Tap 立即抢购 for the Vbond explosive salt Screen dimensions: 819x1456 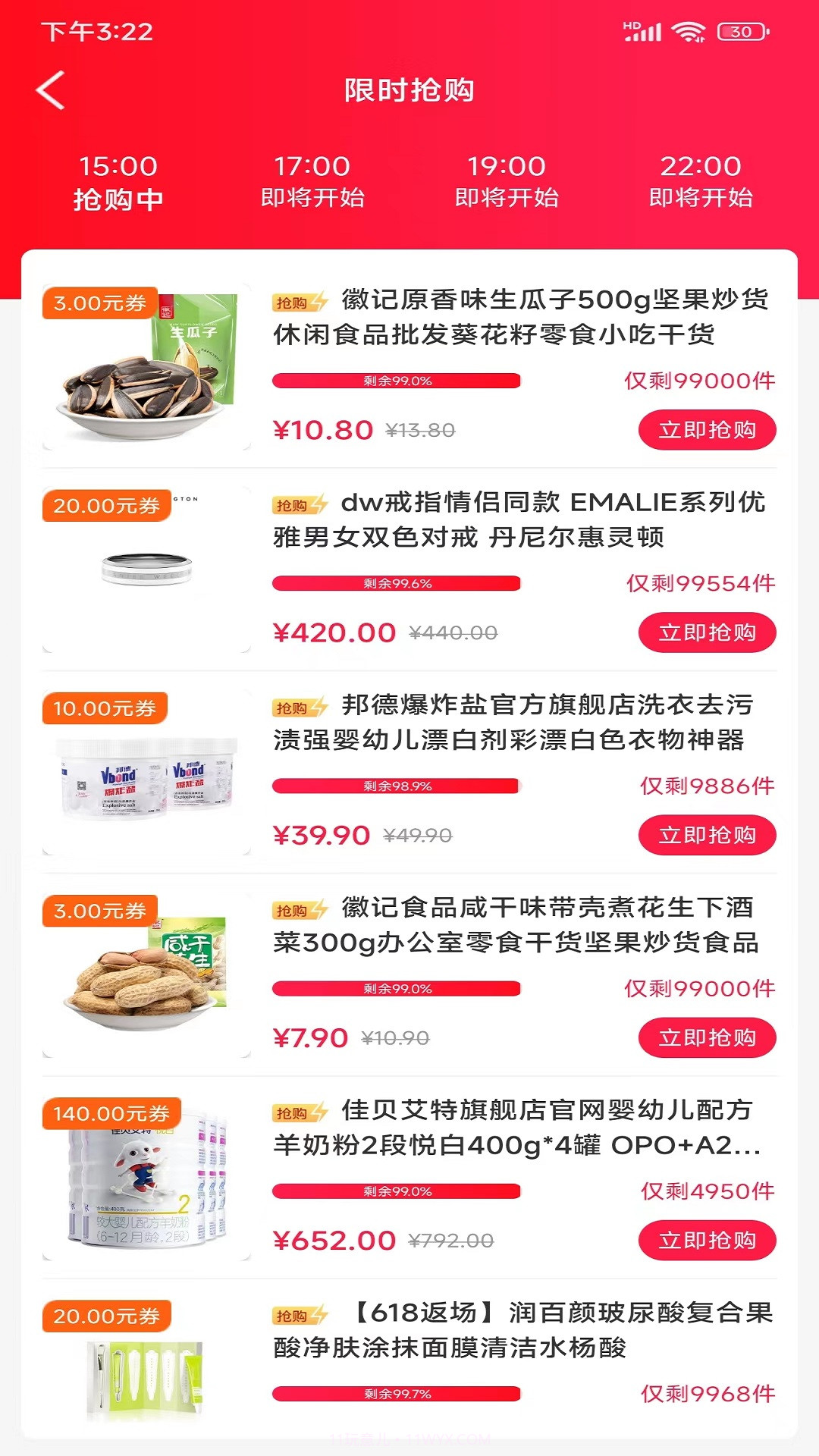(706, 833)
